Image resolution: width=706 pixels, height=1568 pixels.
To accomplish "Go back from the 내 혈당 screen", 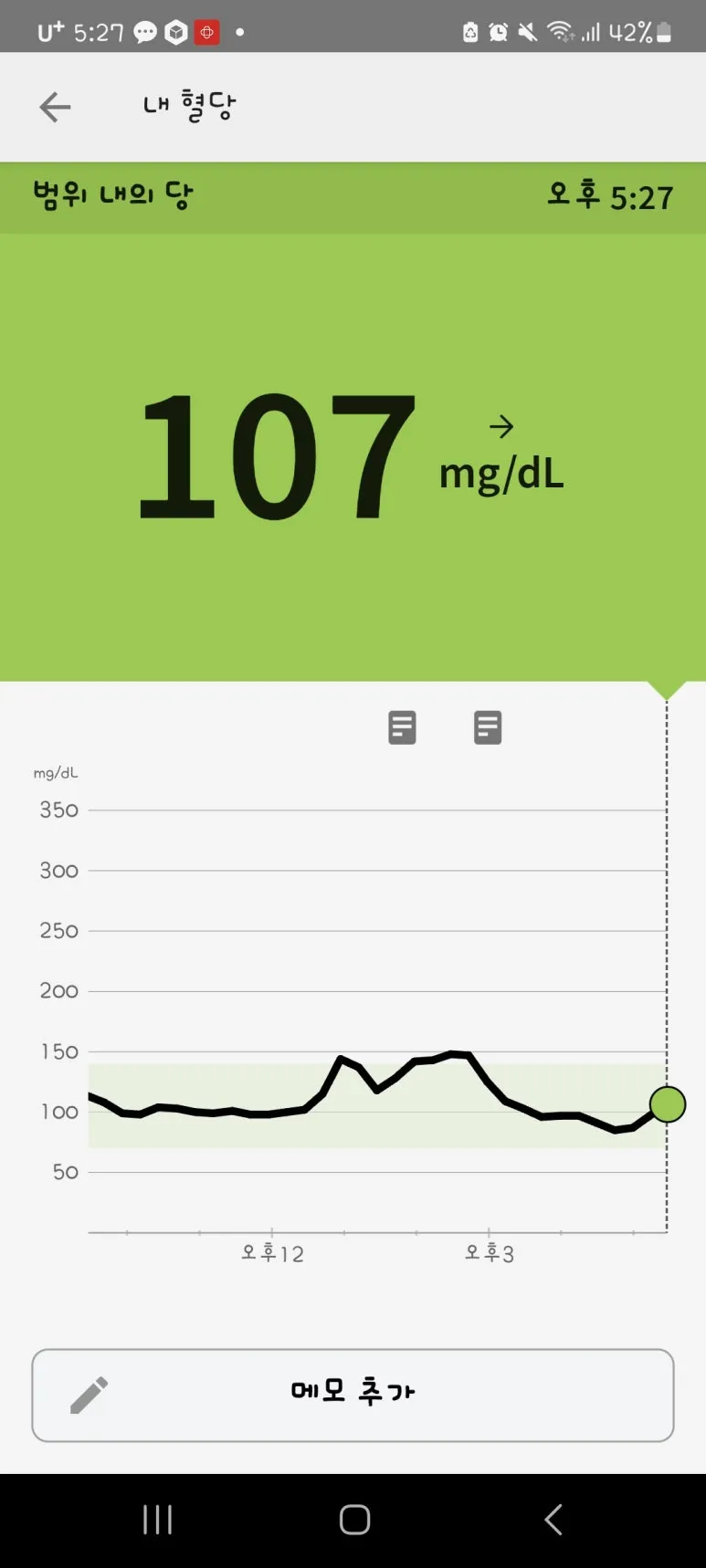I will tap(55, 107).
